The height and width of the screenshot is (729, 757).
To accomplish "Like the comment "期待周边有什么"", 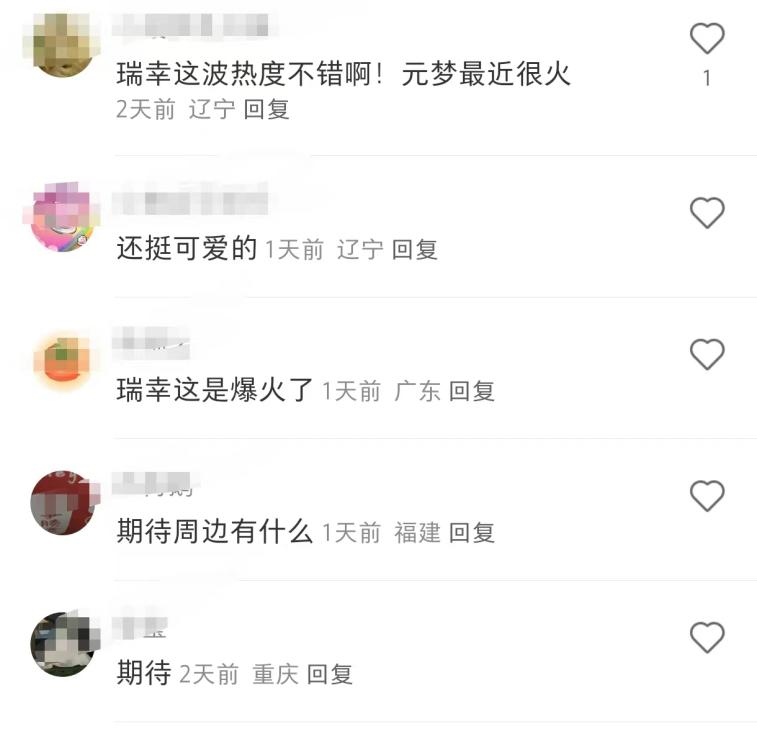I will tap(707, 496).
